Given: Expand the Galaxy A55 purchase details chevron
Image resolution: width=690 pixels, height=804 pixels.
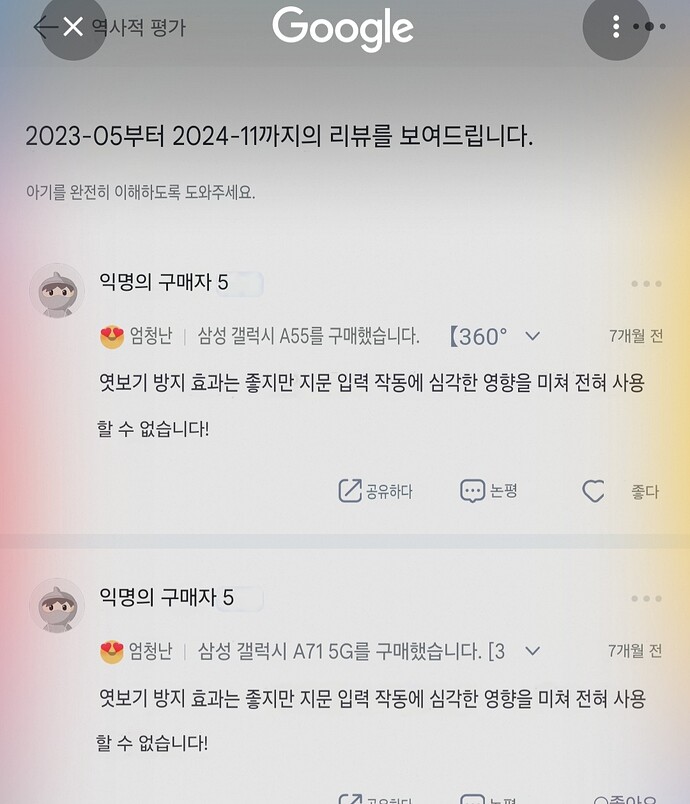Looking at the screenshot, I should tap(532, 336).
